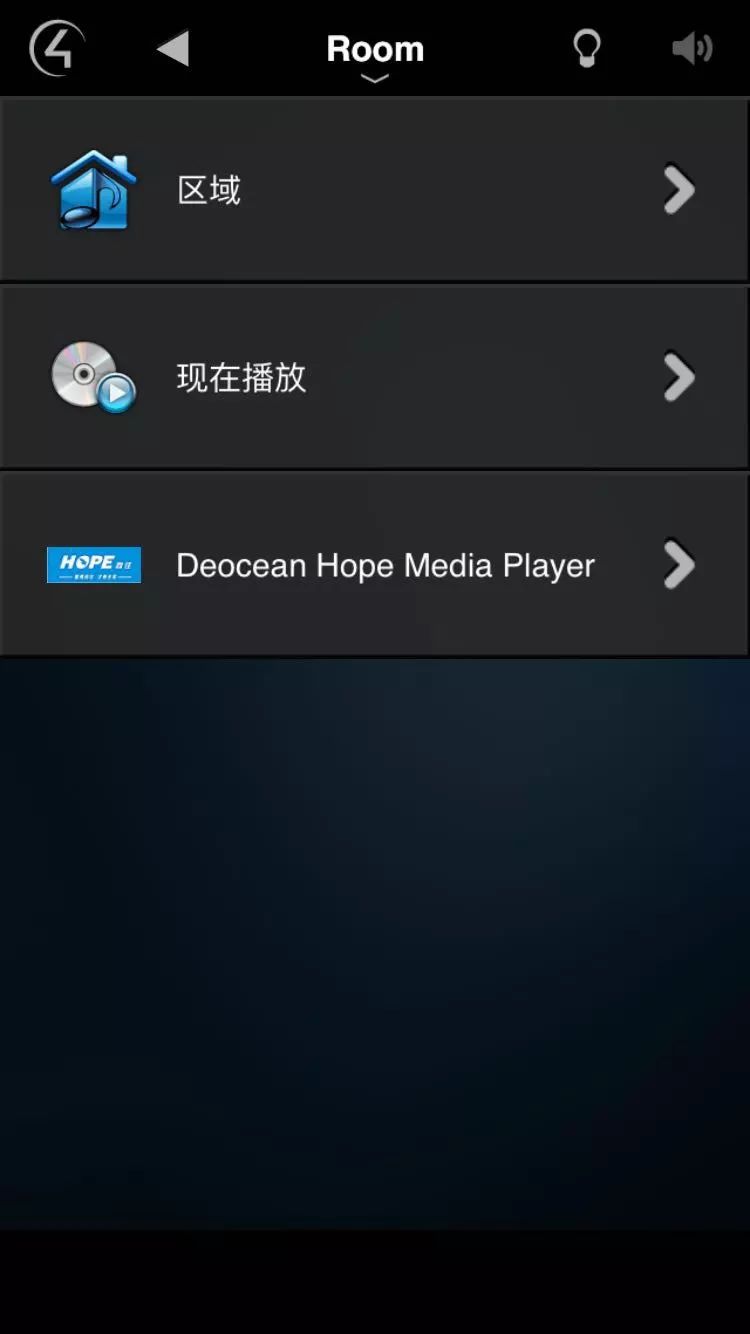Open the lighting bulb icon
This screenshot has width=750, height=1334.
coord(587,48)
